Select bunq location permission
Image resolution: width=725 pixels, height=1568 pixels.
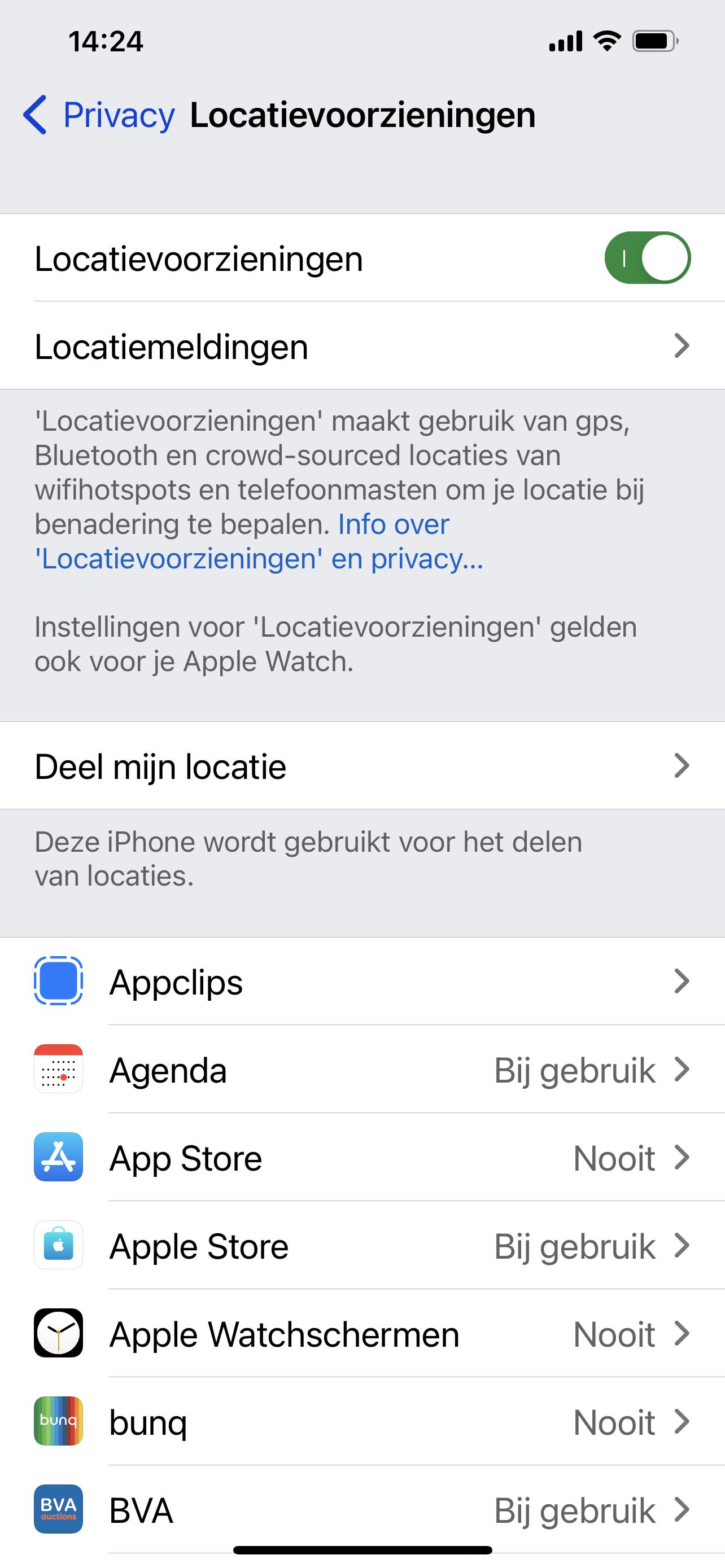click(x=362, y=1422)
